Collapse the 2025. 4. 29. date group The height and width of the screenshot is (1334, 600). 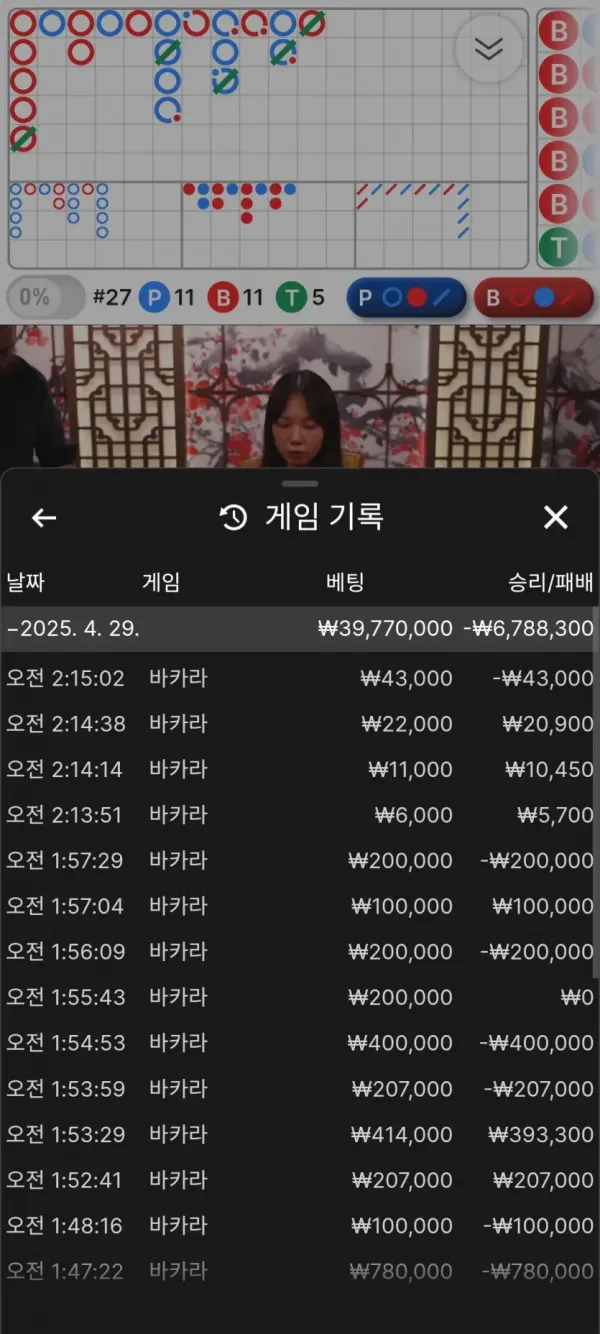tap(300, 629)
